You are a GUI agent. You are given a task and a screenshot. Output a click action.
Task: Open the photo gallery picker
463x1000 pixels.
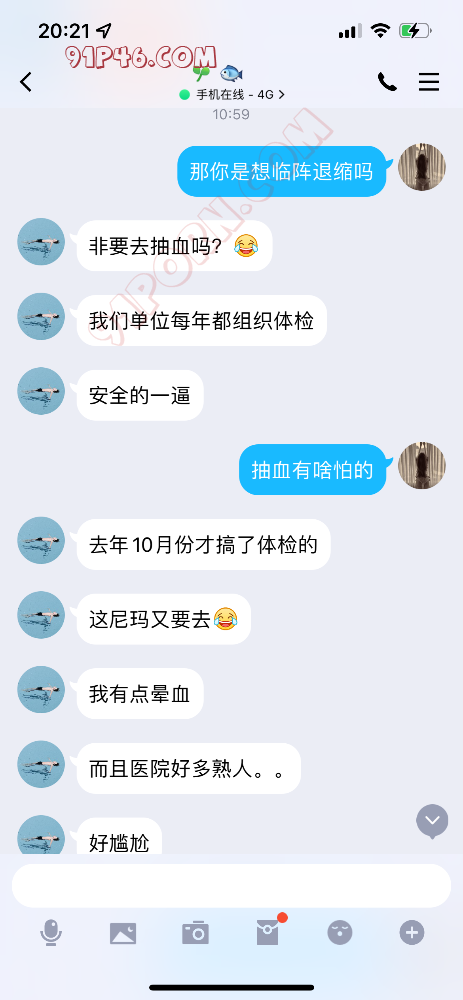point(123,933)
